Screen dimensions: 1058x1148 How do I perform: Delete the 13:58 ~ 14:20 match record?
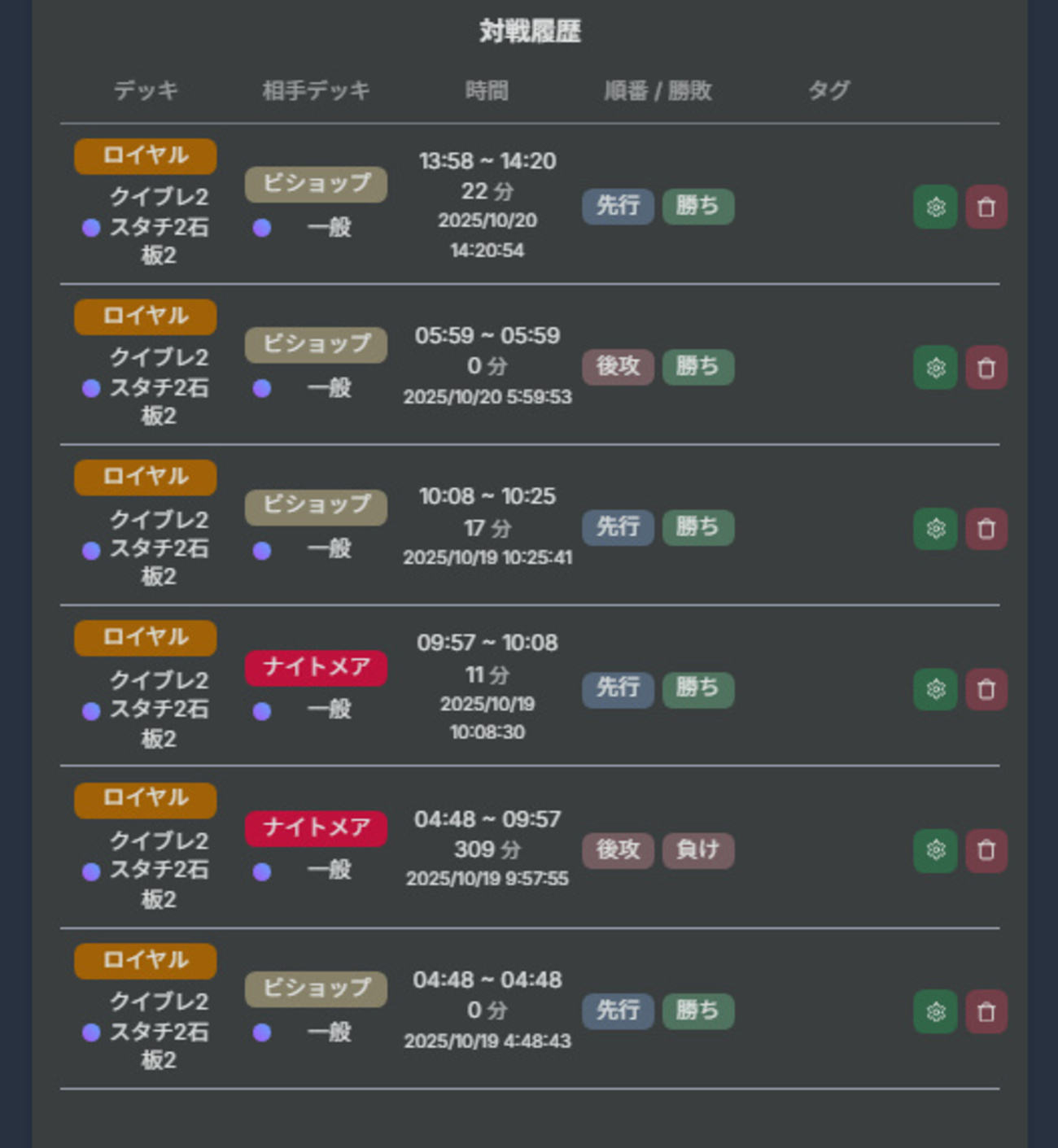click(986, 207)
